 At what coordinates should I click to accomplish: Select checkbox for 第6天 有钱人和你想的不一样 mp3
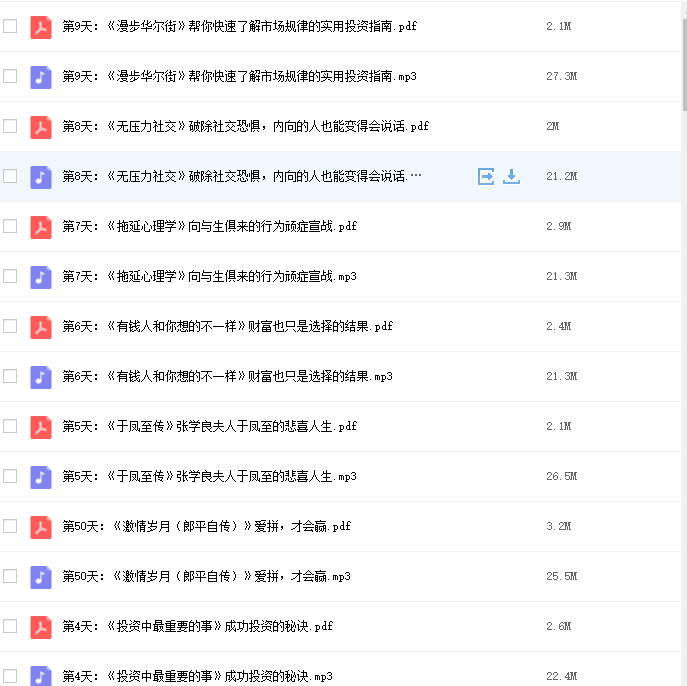coord(10,376)
